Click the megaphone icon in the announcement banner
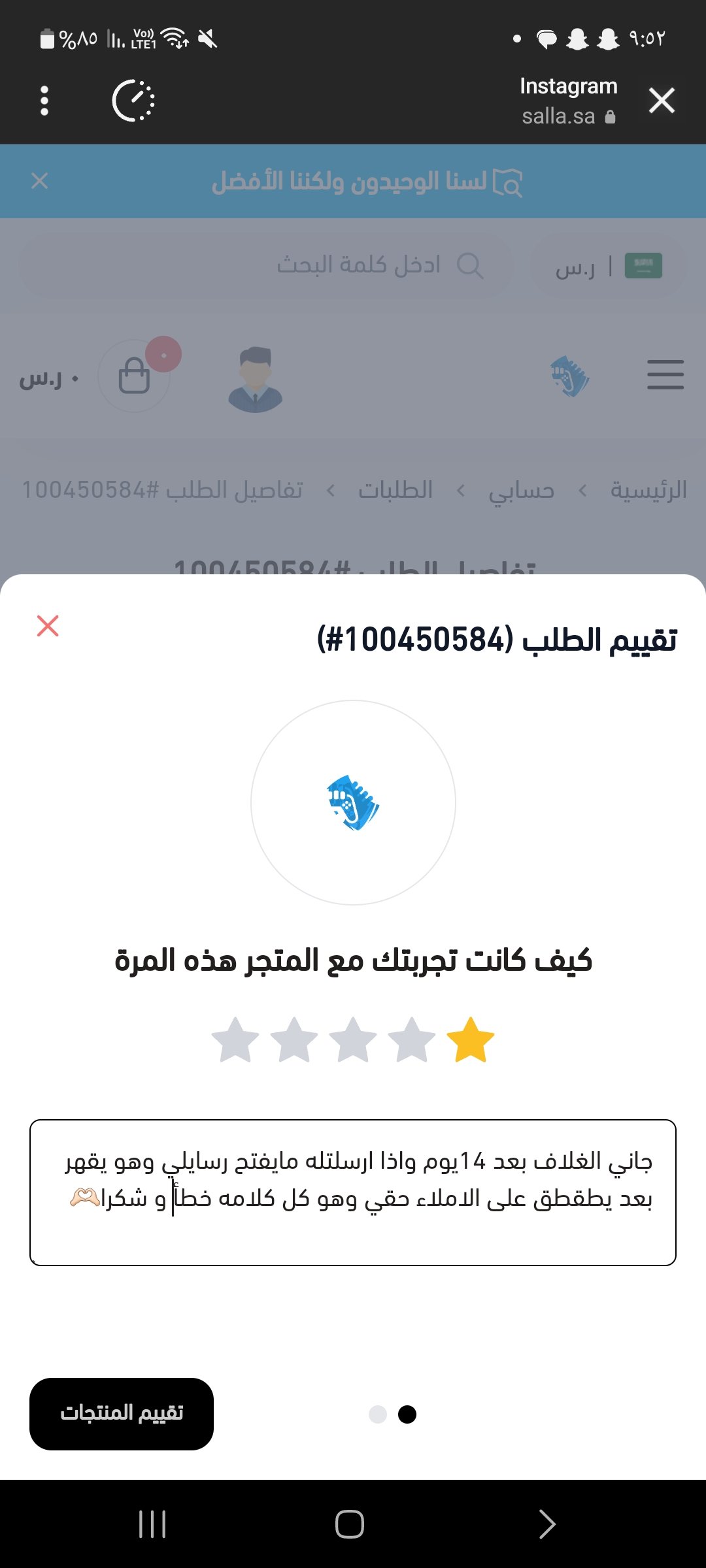The image size is (706, 1568). click(509, 181)
